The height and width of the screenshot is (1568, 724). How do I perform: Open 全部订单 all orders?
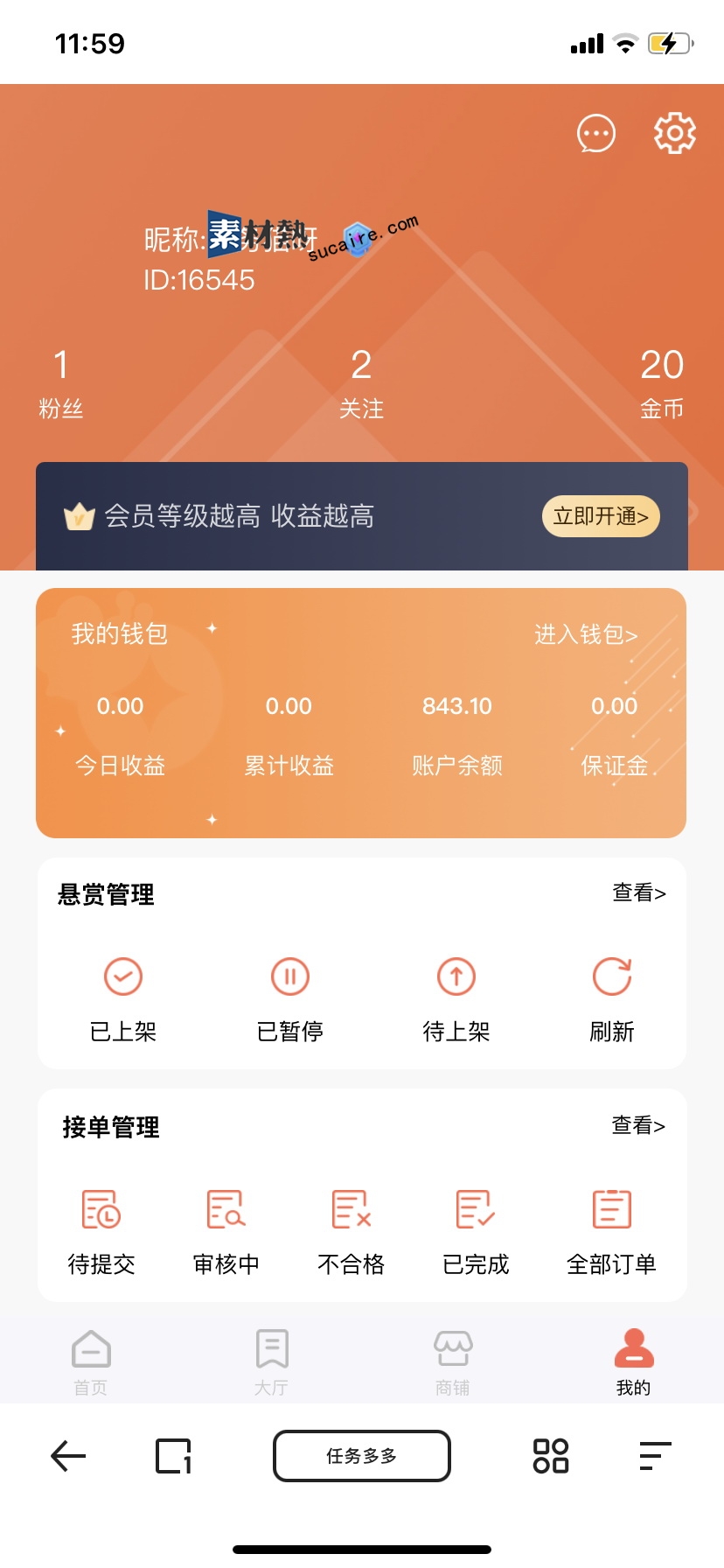pyautogui.click(x=611, y=1233)
